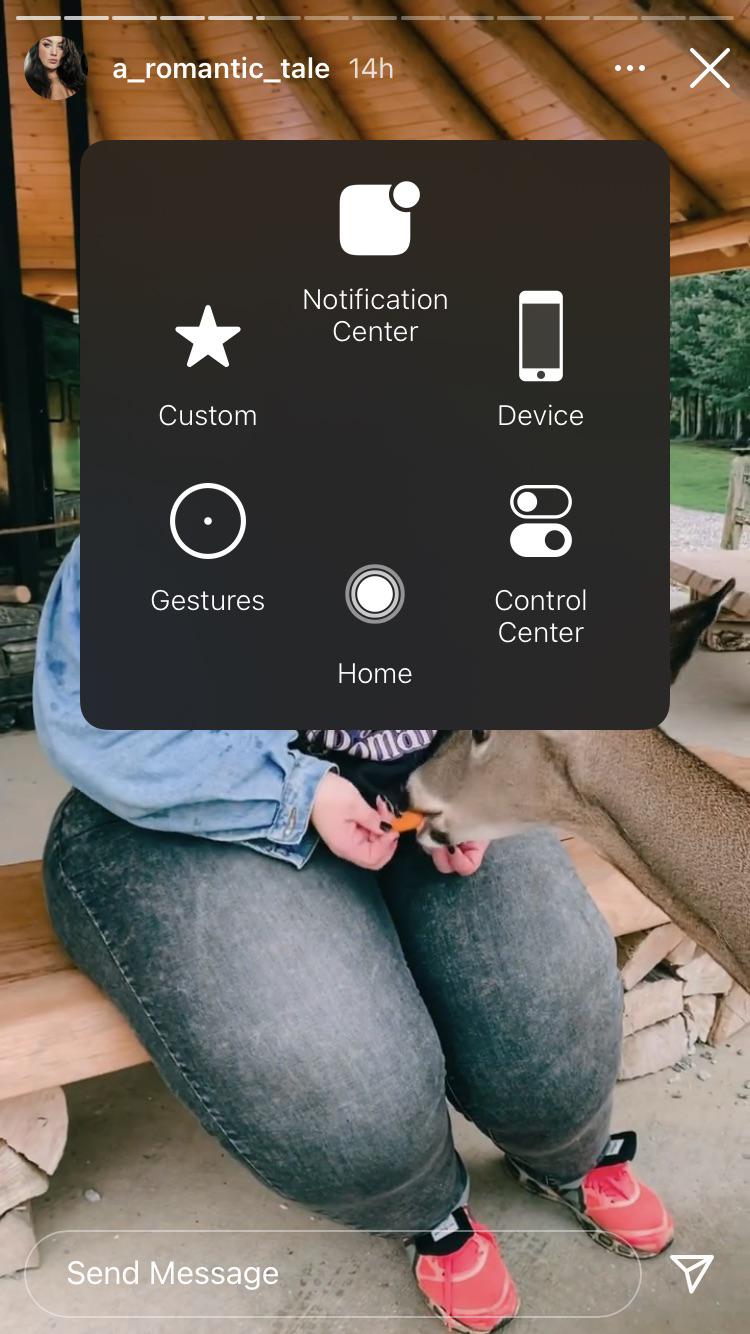The image size is (750, 1334).
Task: Open the a_romantic_tale username link
Action: [x=221, y=68]
